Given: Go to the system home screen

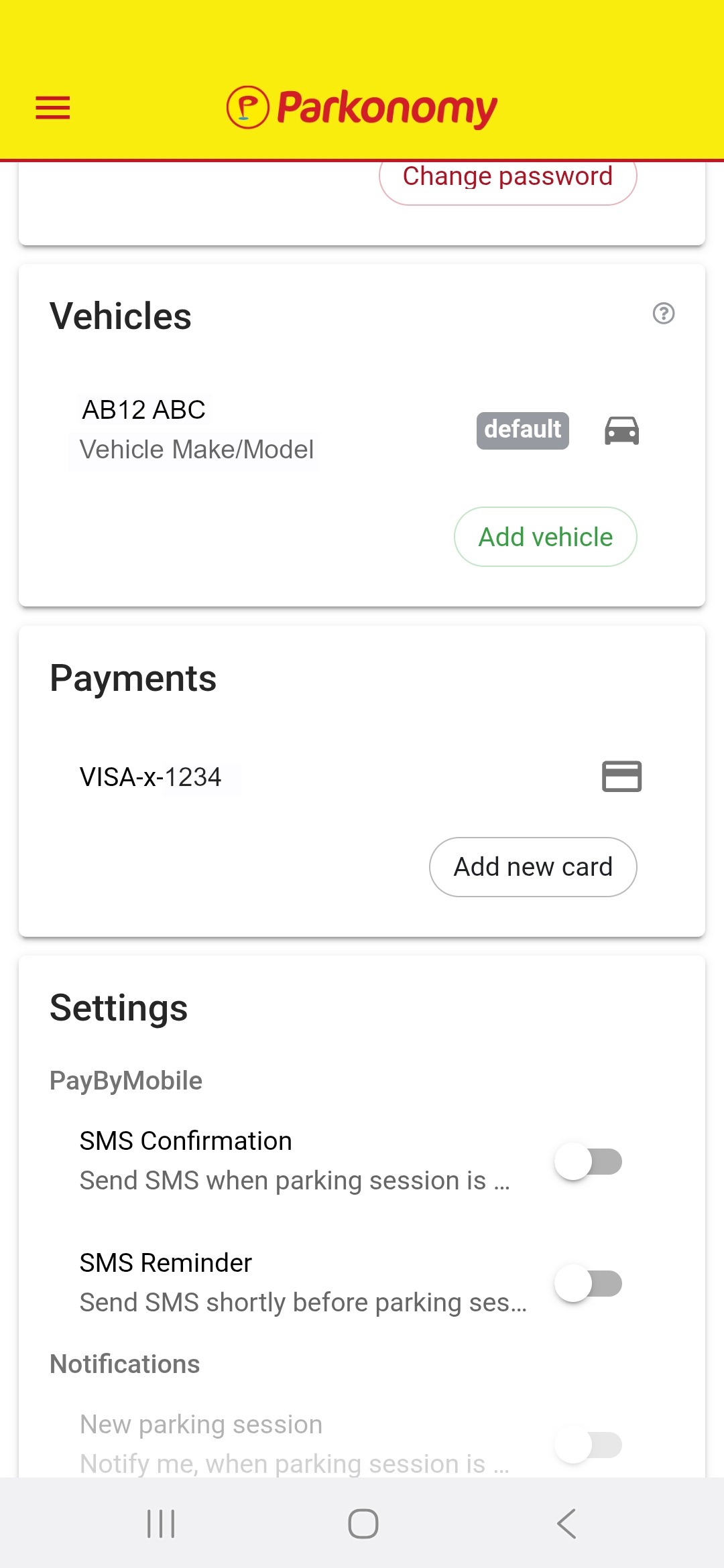Looking at the screenshot, I should [363, 1524].
